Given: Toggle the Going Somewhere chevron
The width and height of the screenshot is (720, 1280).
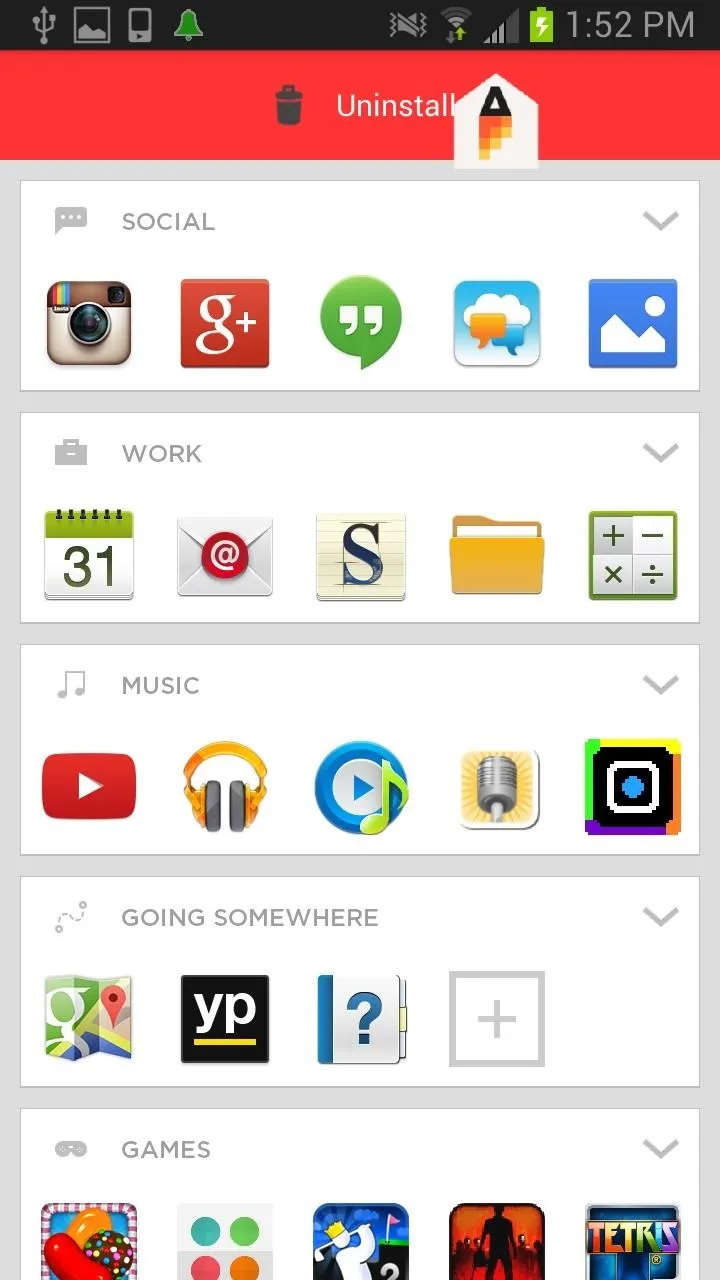Looking at the screenshot, I should 661,917.
